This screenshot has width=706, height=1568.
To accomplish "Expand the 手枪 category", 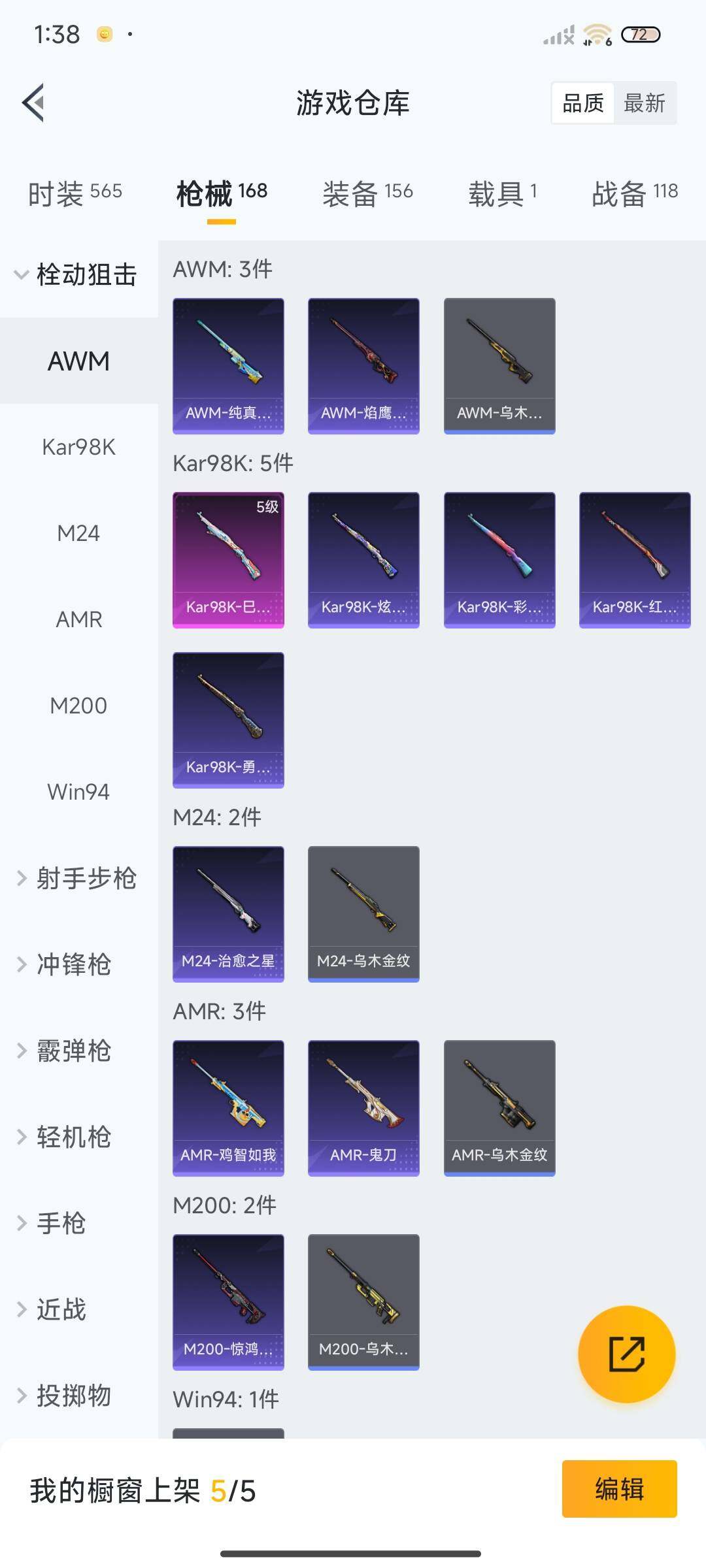I will [x=52, y=1223].
